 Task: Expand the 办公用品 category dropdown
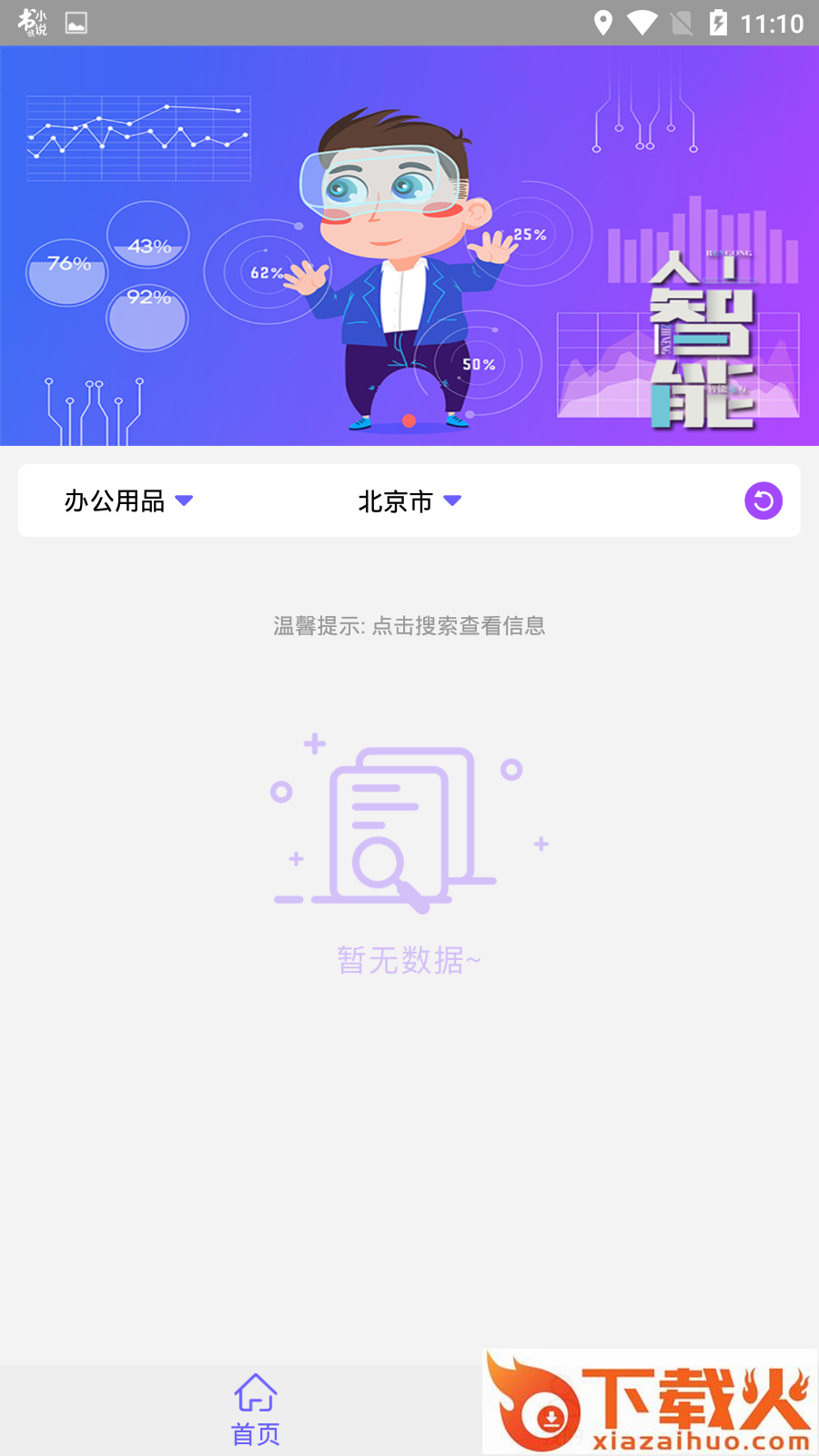point(128,500)
